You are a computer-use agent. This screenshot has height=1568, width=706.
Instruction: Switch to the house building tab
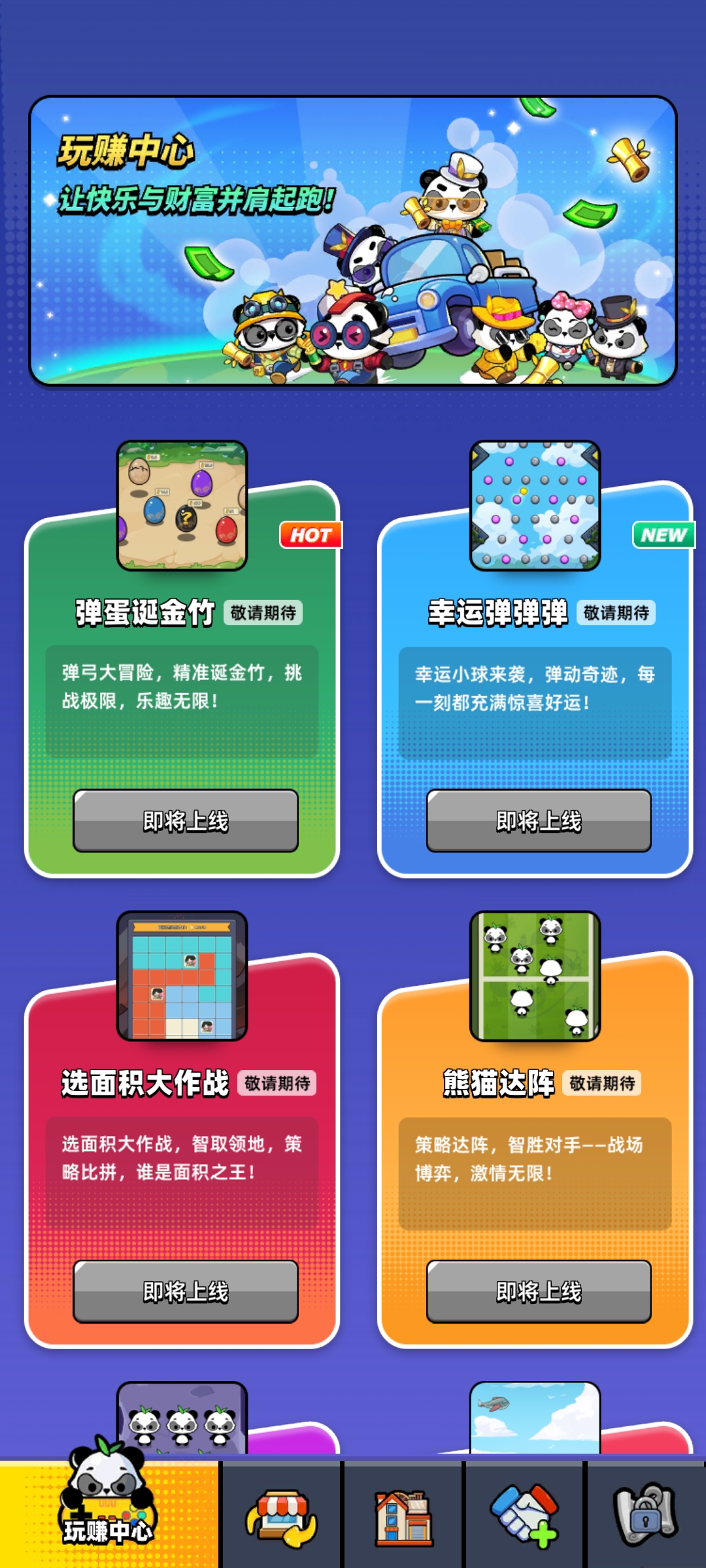(x=403, y=1516)
